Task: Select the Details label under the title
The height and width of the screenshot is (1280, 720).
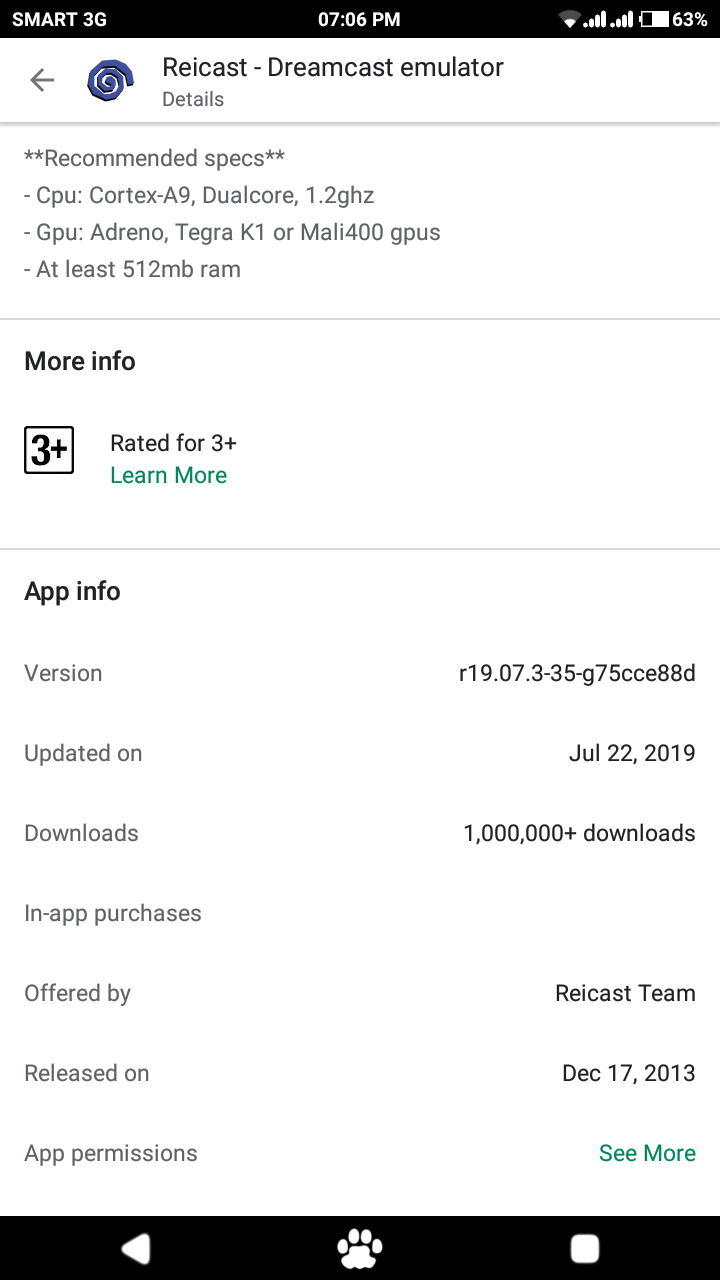Action: point(192,99)
